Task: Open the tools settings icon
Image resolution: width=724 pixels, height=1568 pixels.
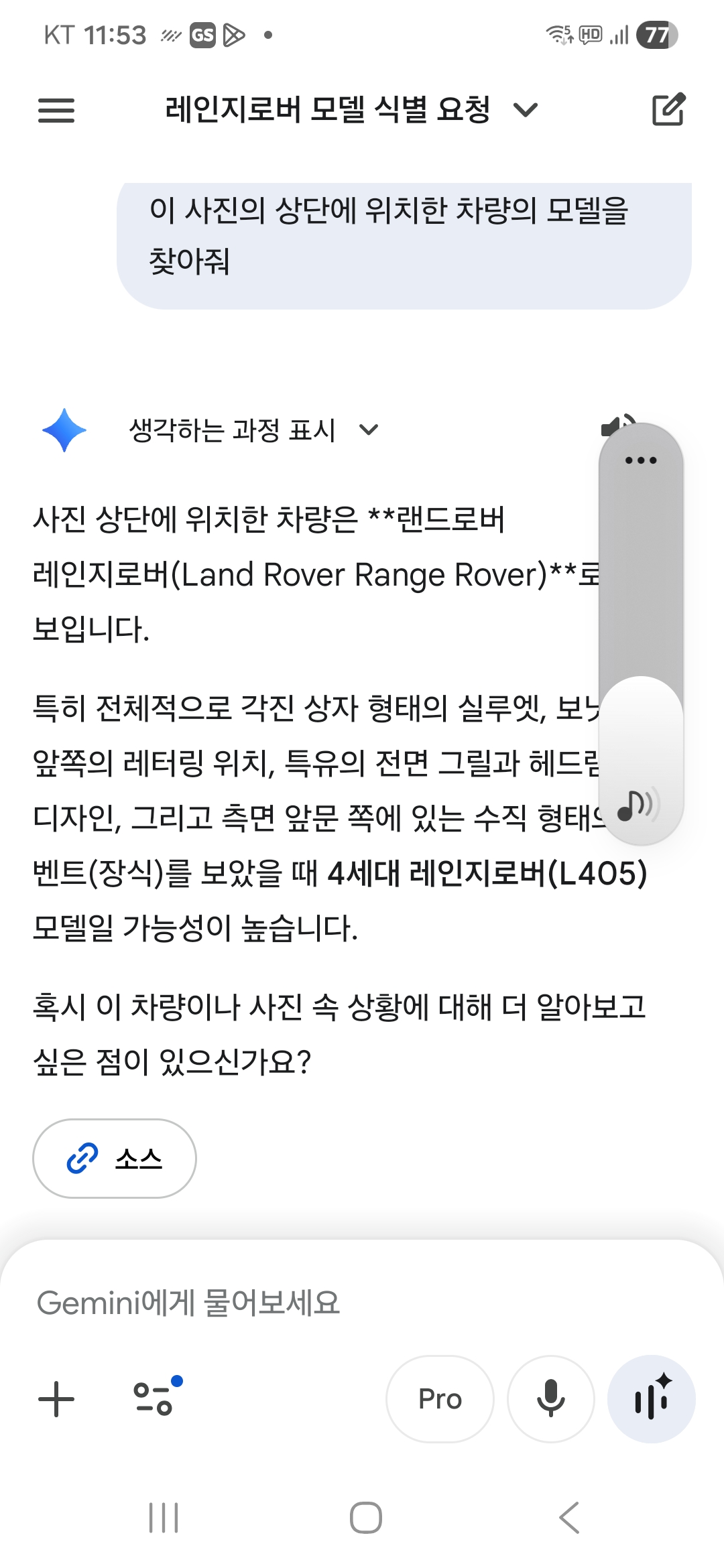Action: tap(156, 1398)
